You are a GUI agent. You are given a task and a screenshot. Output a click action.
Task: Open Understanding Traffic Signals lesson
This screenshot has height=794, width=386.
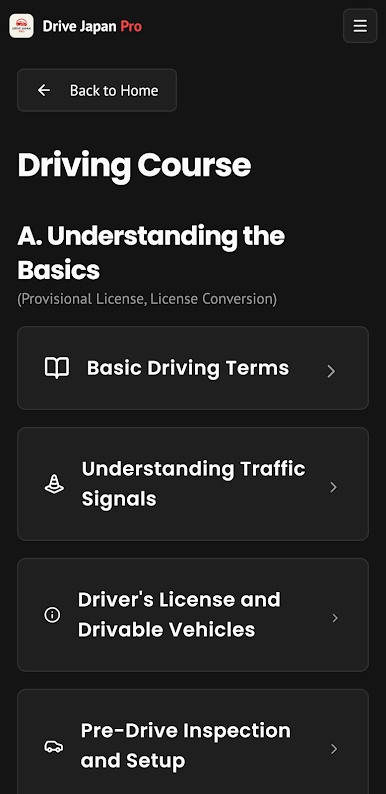coord(193,484)
